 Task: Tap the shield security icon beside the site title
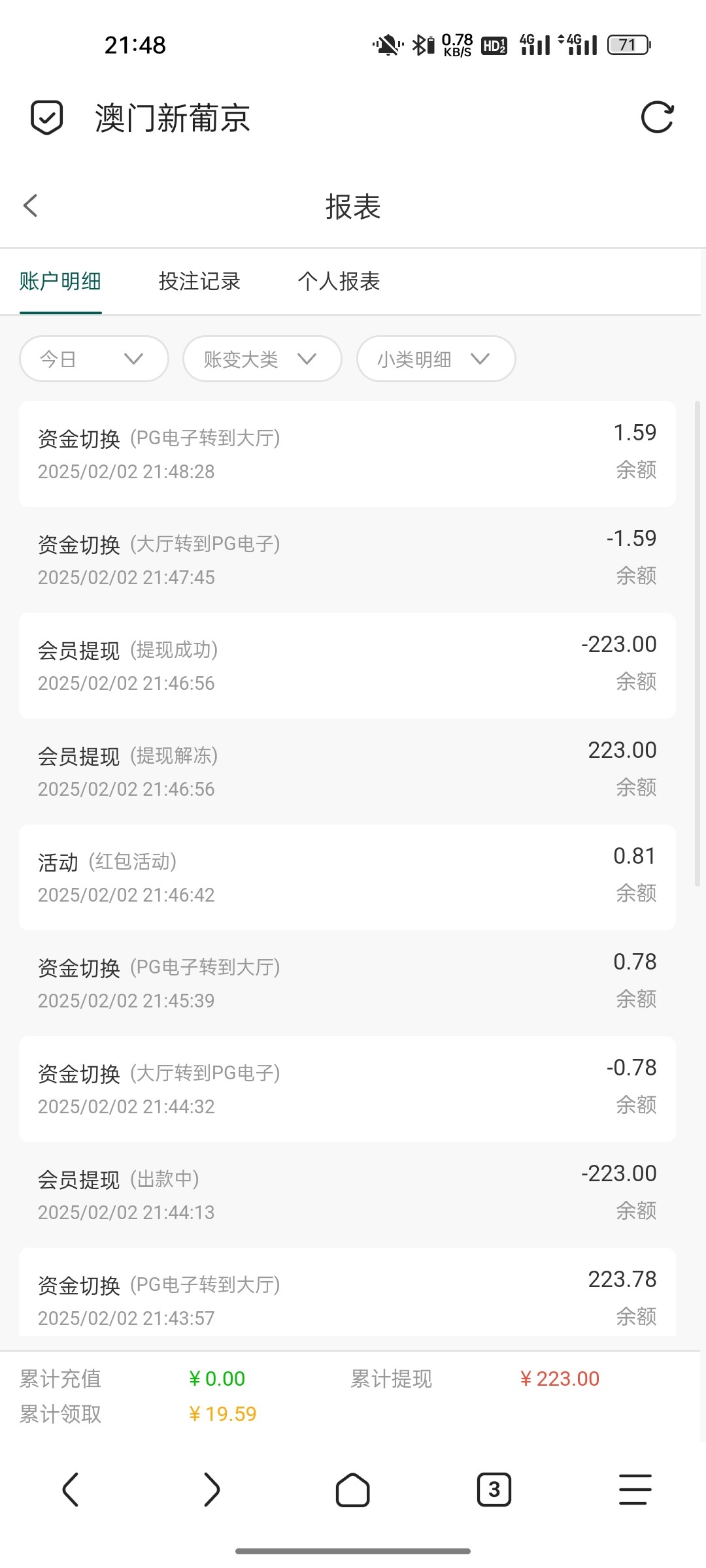[x=47, y=118]
